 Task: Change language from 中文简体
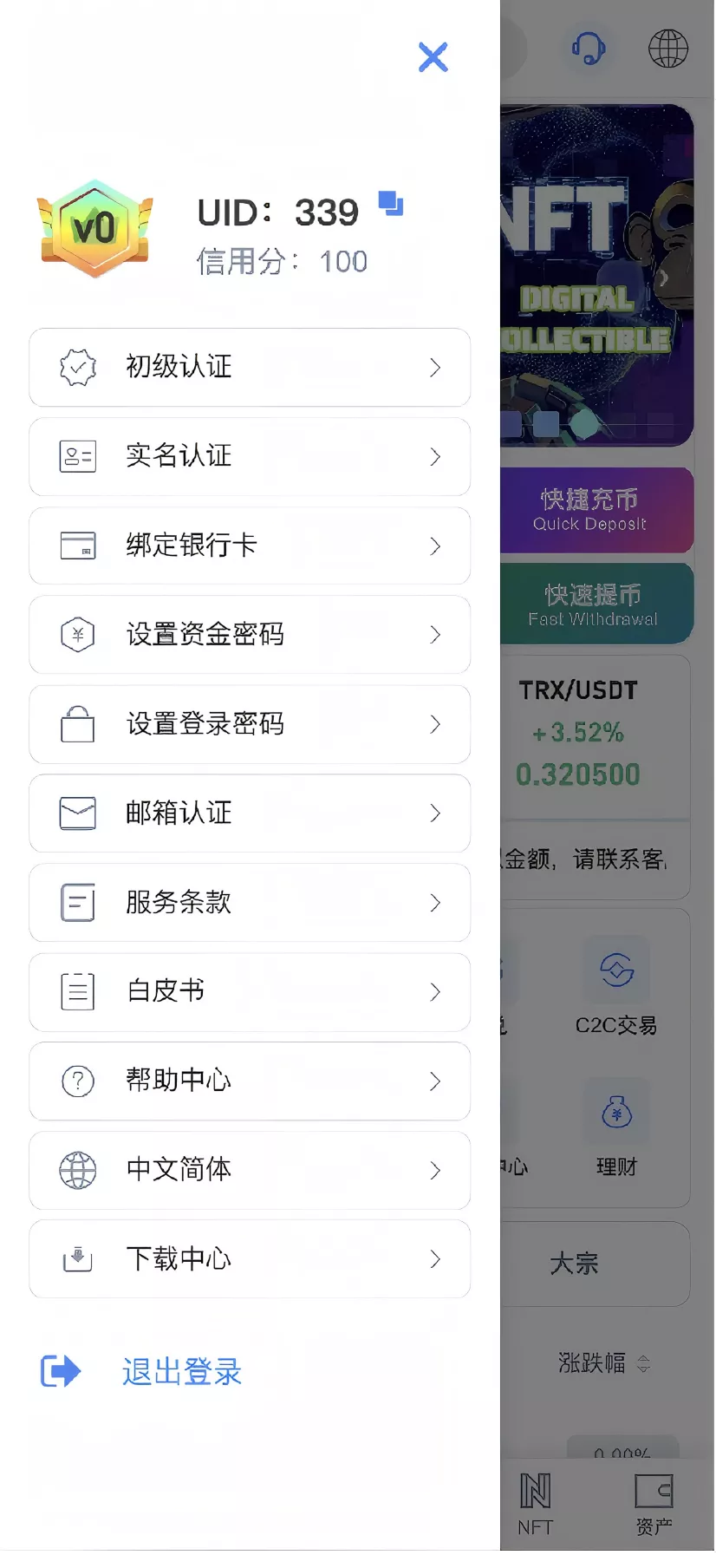[x=250, y=1170]
